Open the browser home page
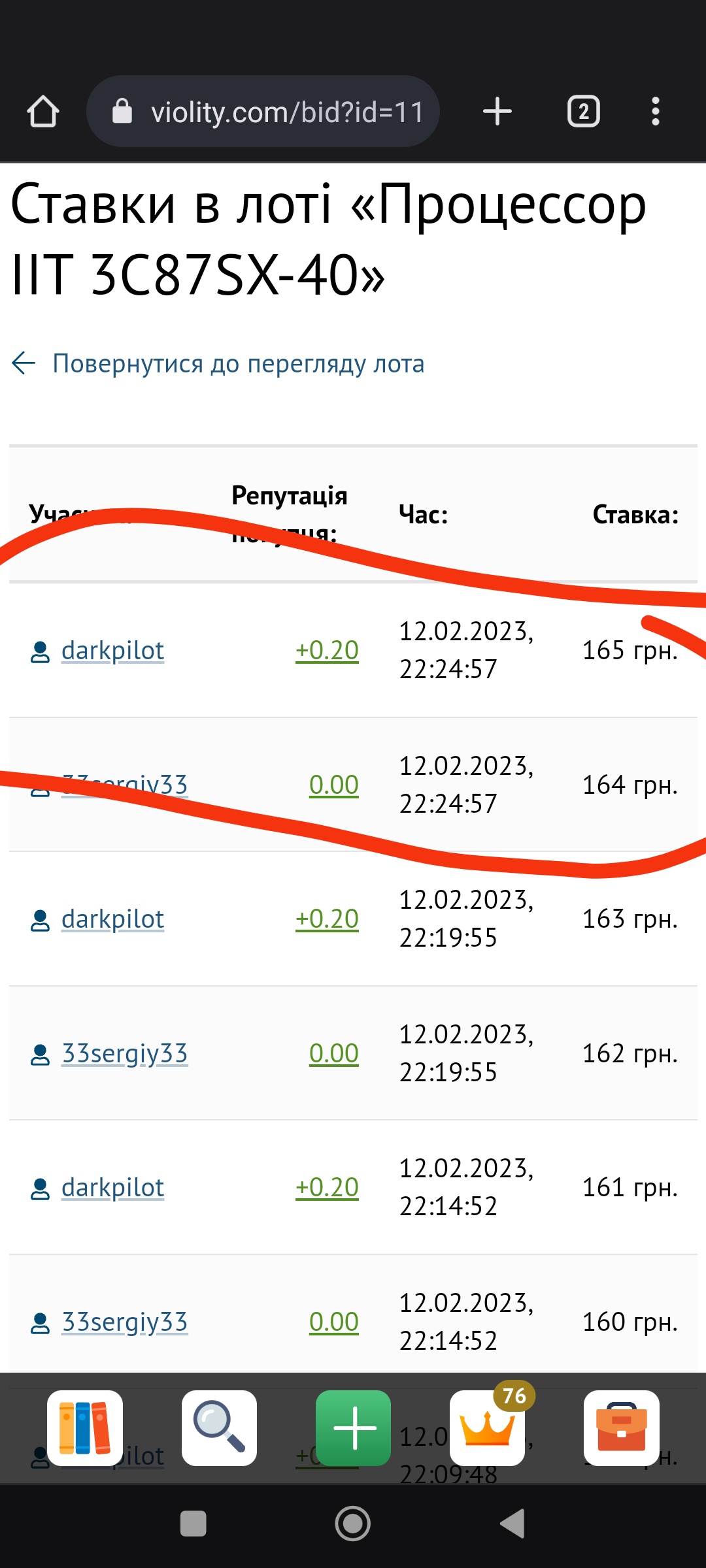The image size is (706, 1568). (x=43, y=112)
